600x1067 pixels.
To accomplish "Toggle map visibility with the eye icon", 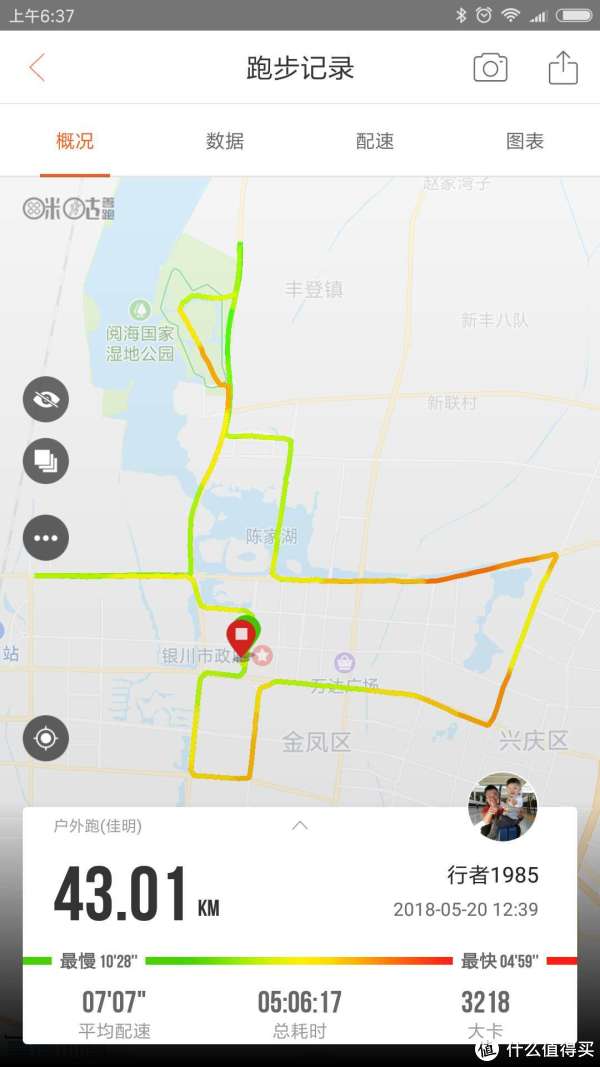I will pos(46,401).
